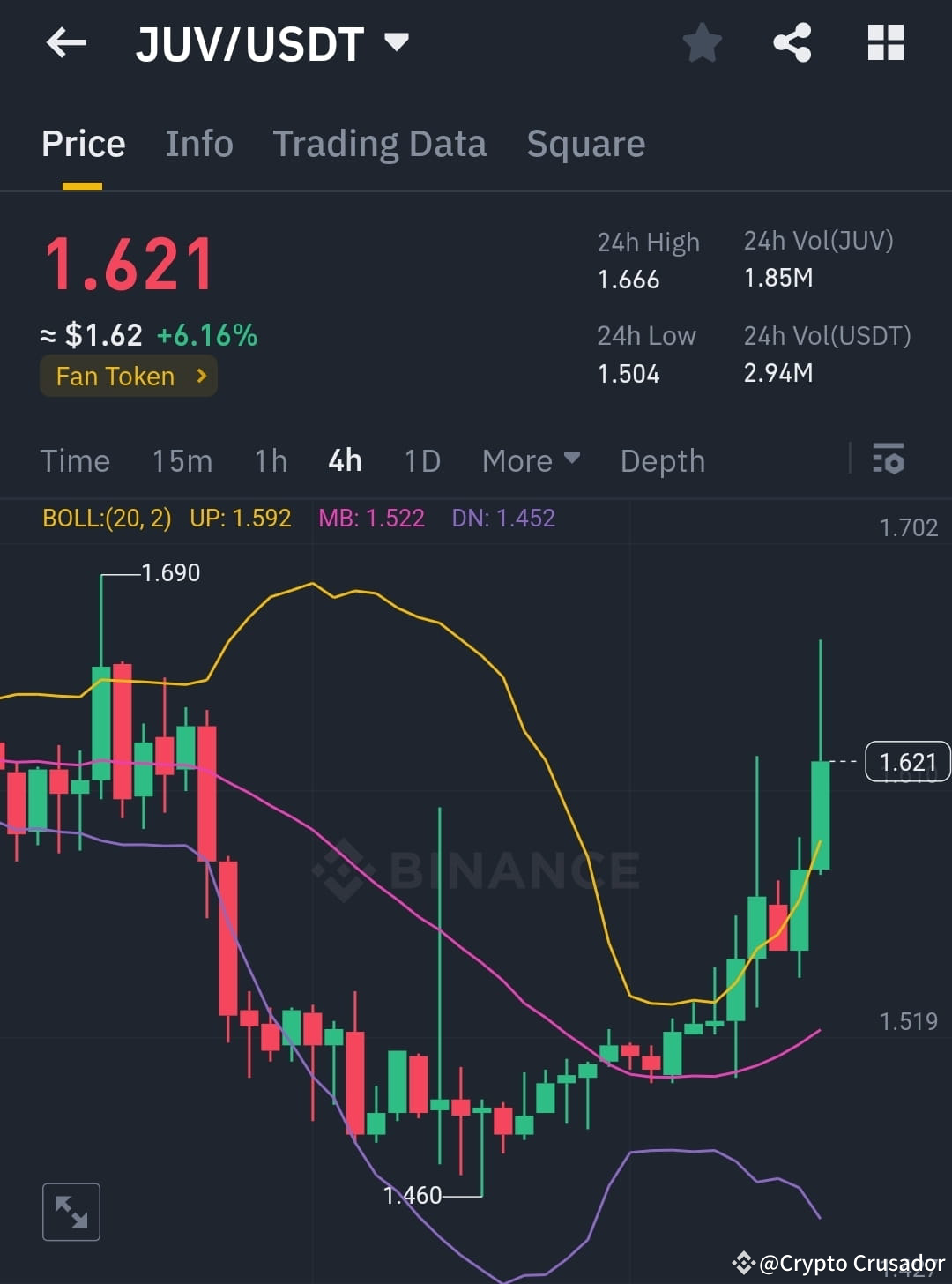The image size is (952, 1284).
Task: Tap the @Crypto Crusador watermark icon
Action: tap(745, 1263)
